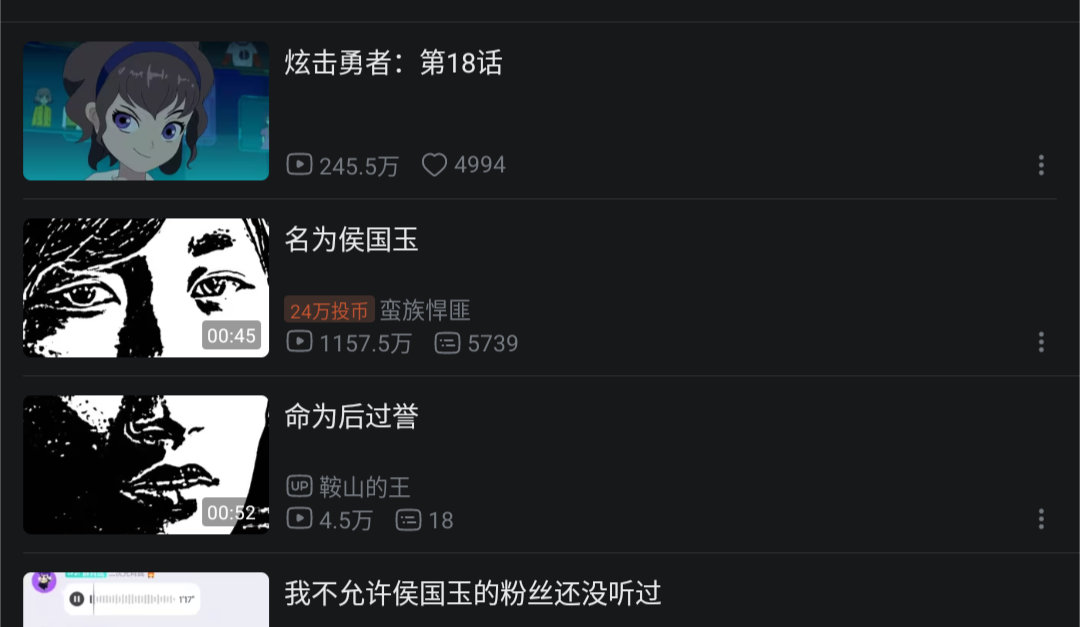Open the video 命为后过誉

coord(146,465)
